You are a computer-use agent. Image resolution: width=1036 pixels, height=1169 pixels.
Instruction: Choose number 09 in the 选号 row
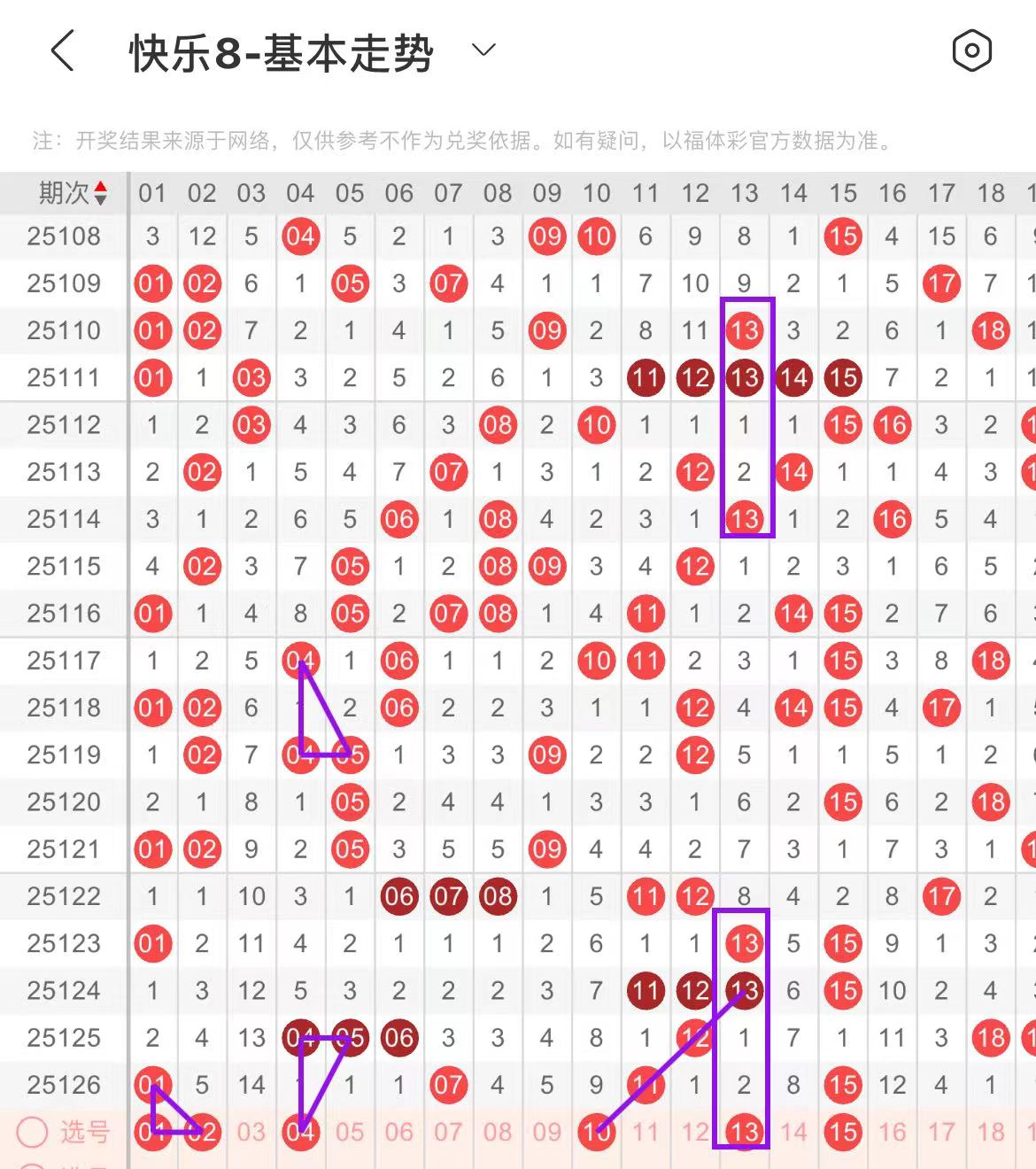(547, 1132)
